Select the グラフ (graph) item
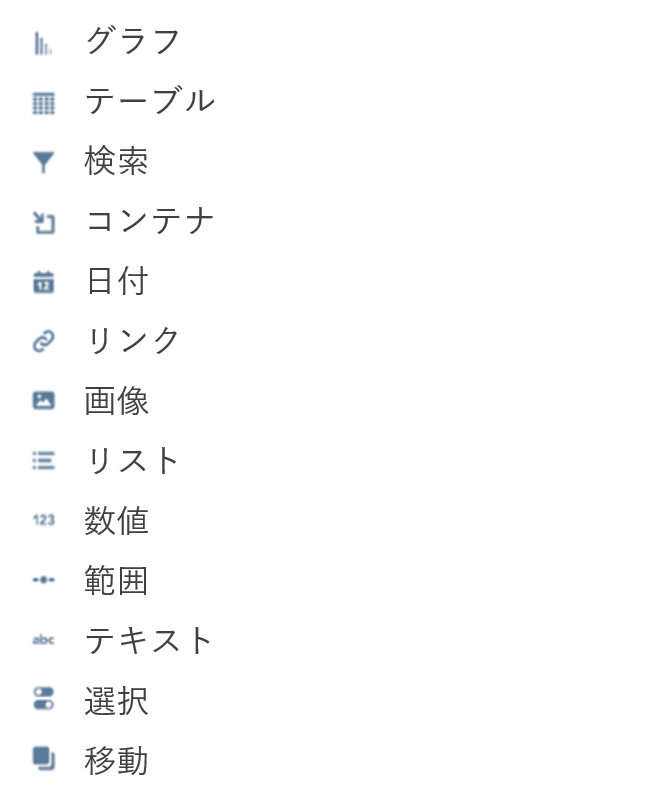The height and width of the screenshot is (802, 665). [x=131, y=42]
